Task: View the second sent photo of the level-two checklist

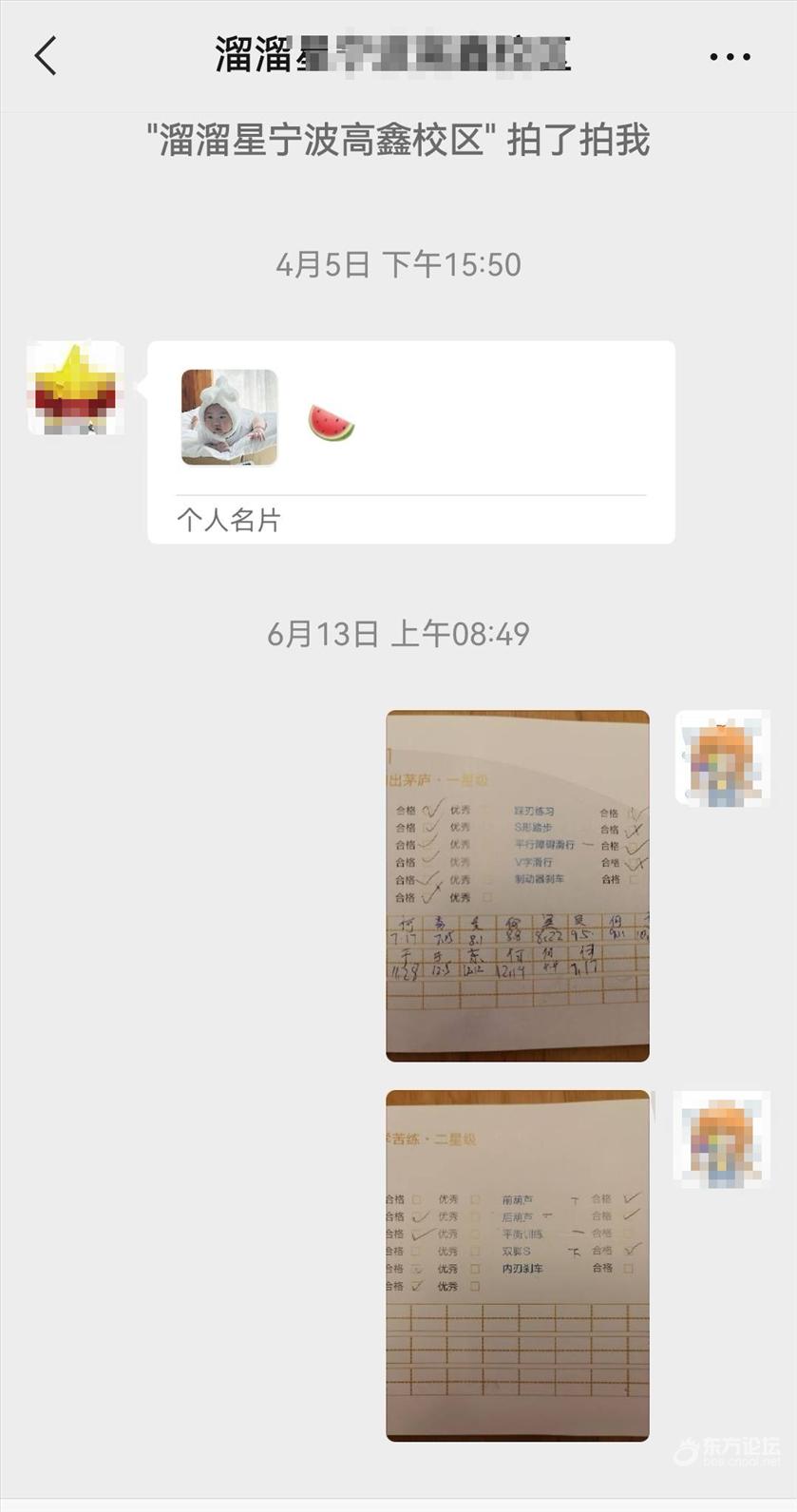Action: point(518,1264)
